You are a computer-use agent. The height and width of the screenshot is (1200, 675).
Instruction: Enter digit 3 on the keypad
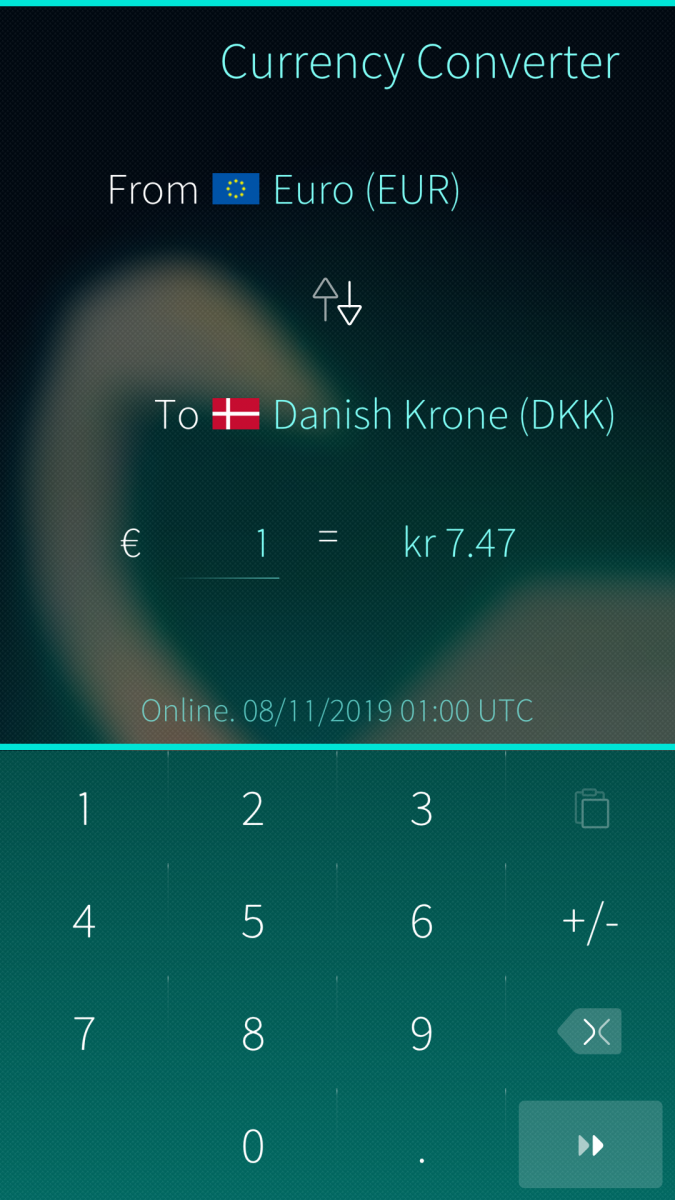[x=422, y=809]
